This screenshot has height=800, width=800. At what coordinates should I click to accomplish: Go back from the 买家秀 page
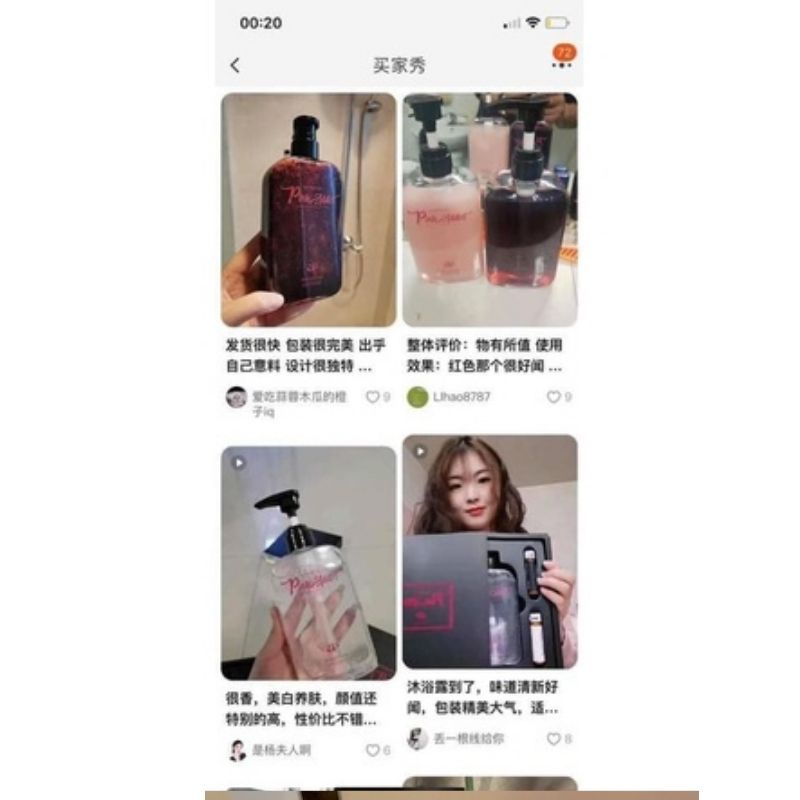pos(235,65)
